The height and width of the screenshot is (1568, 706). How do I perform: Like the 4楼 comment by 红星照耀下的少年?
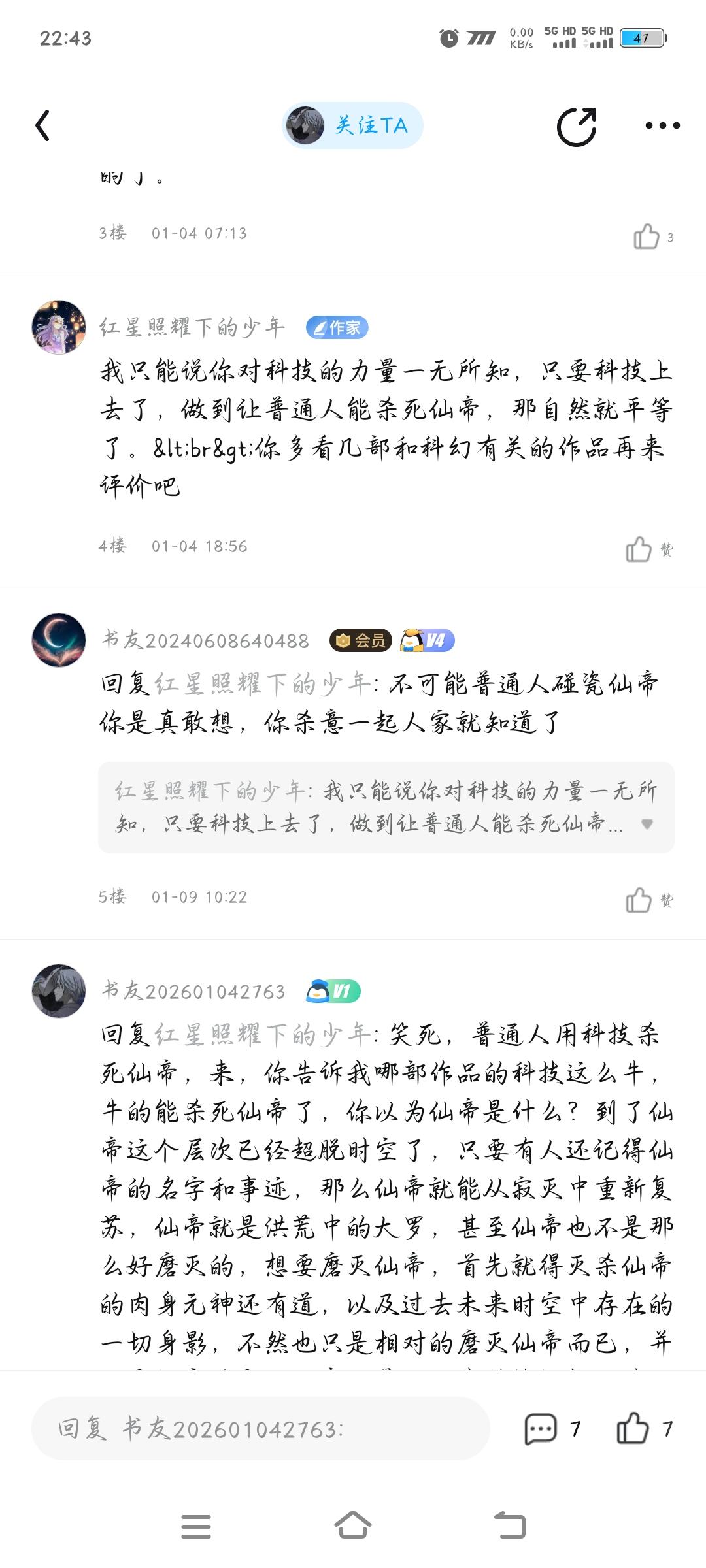tap(639, 549)
